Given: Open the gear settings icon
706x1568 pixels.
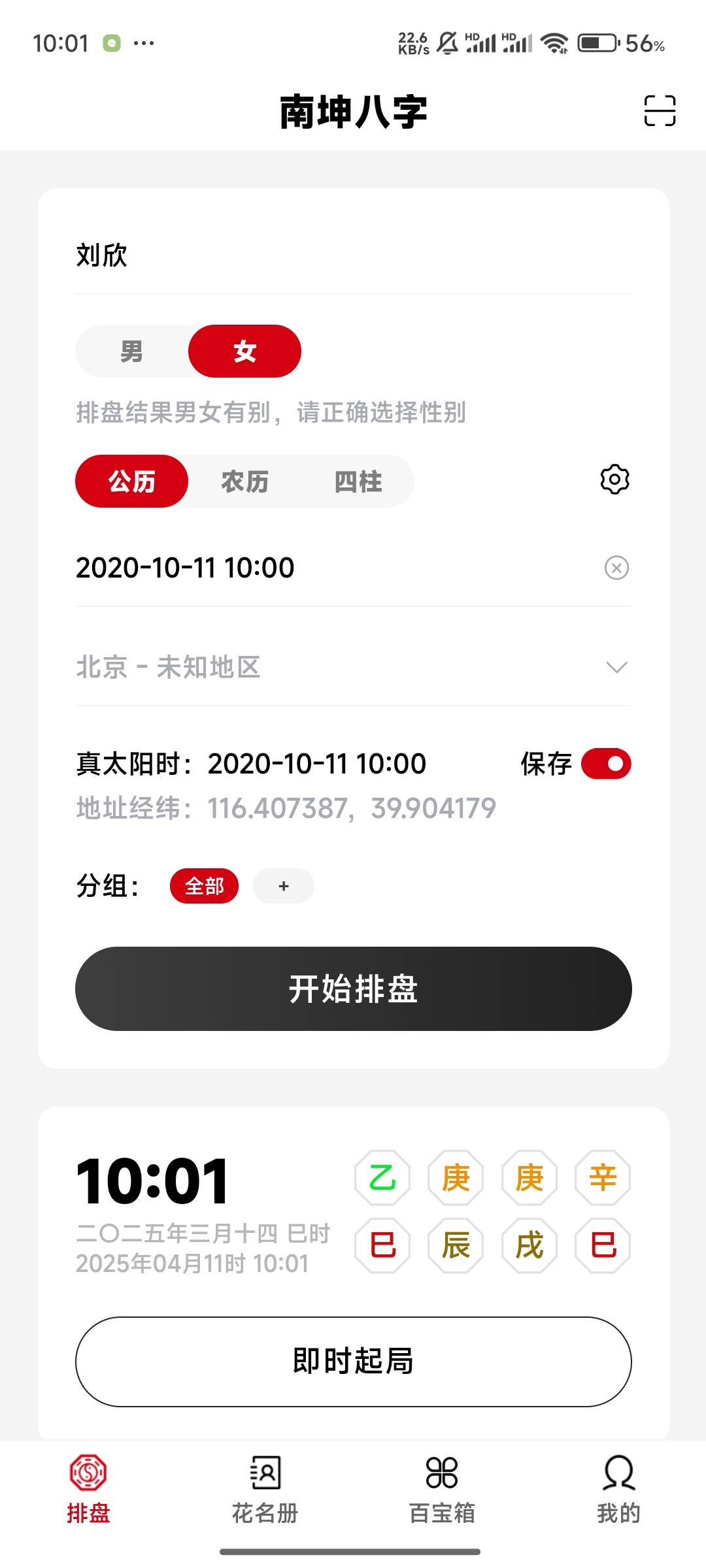Looking at the screenshot, I should 614,480.
